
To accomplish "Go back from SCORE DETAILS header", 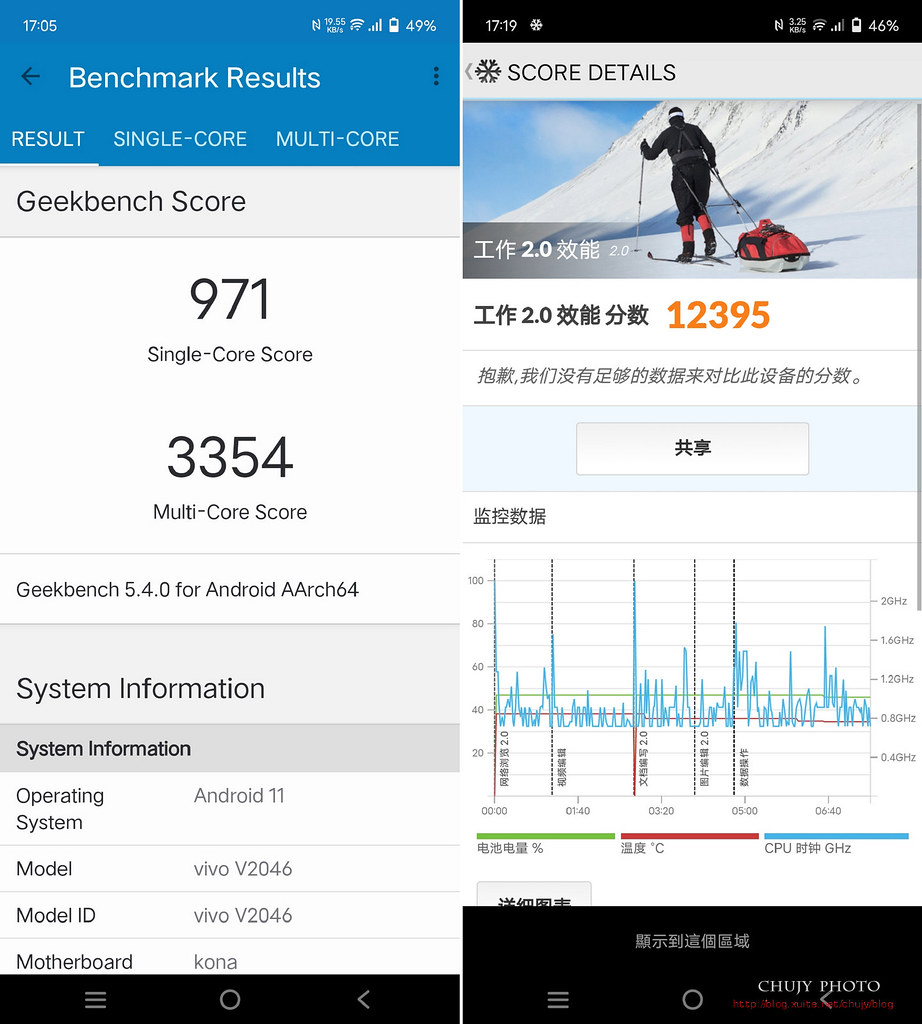I will tap(469, 72).
